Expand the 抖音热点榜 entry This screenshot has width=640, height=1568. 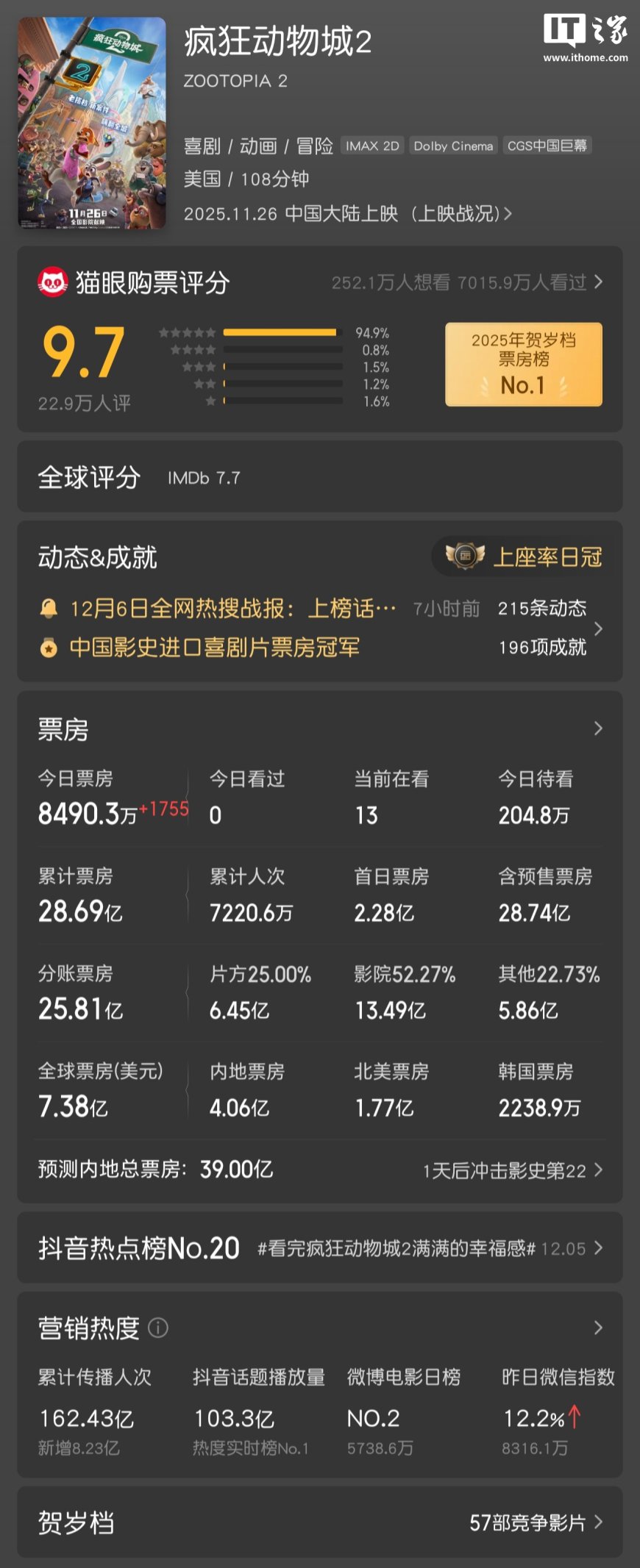point(598,1248)
